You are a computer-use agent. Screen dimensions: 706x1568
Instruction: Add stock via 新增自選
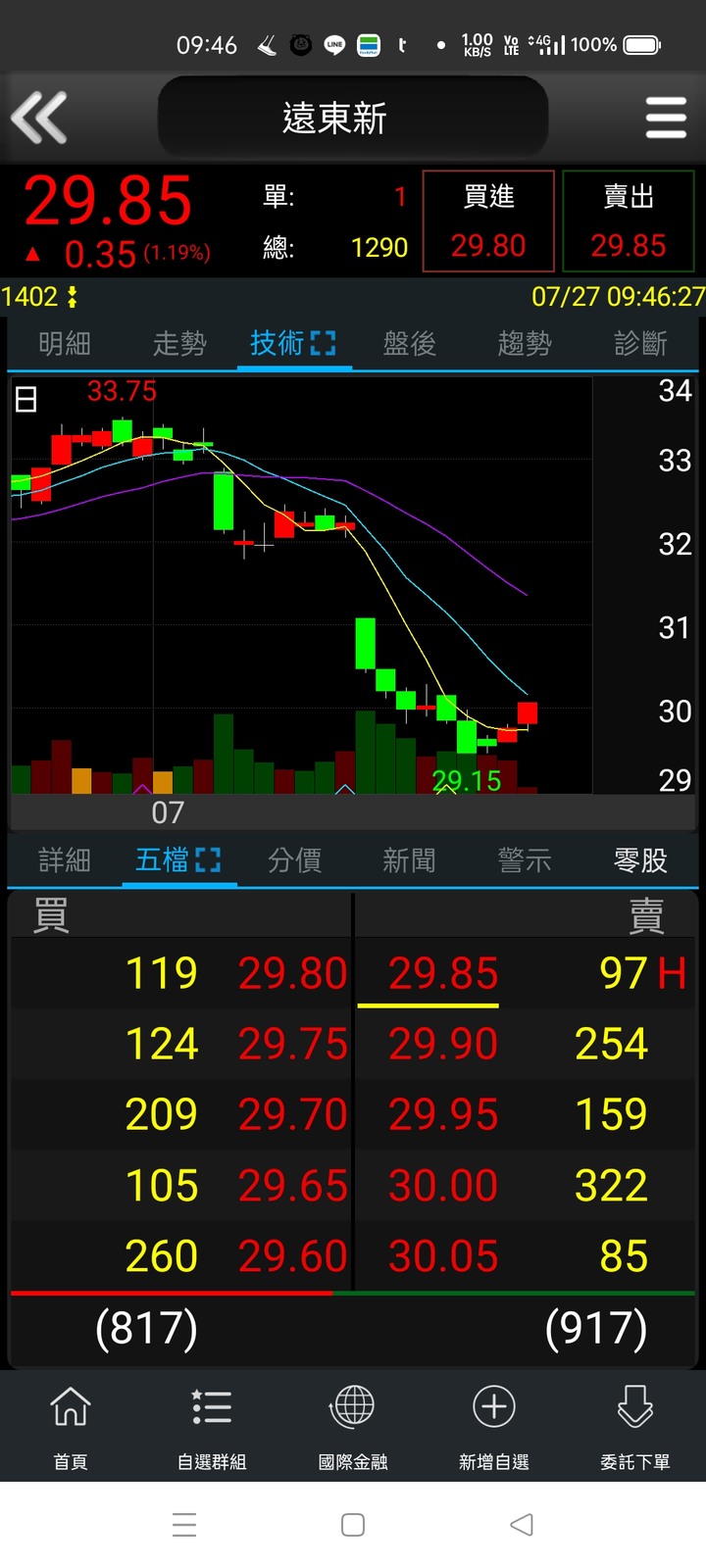(x=494, y=1426)
